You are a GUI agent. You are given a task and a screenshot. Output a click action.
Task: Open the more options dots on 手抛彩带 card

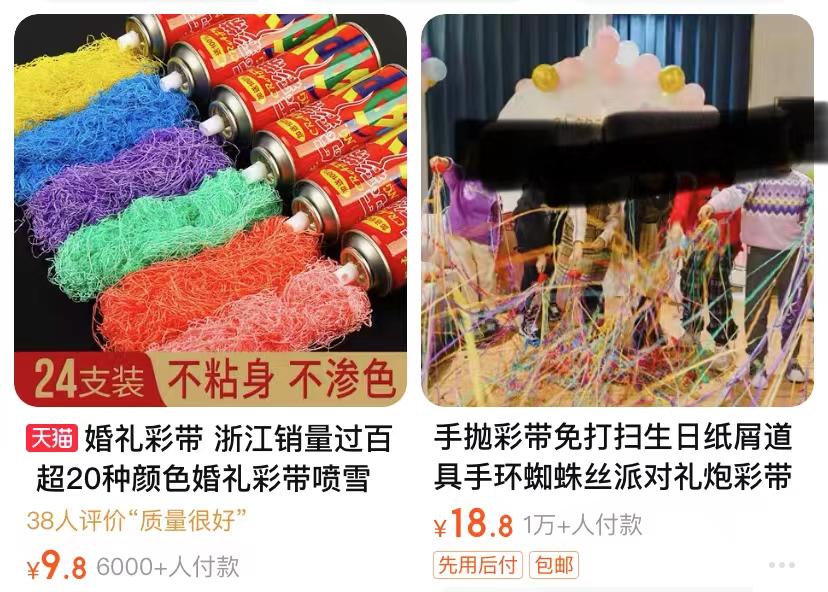[781, 565]
